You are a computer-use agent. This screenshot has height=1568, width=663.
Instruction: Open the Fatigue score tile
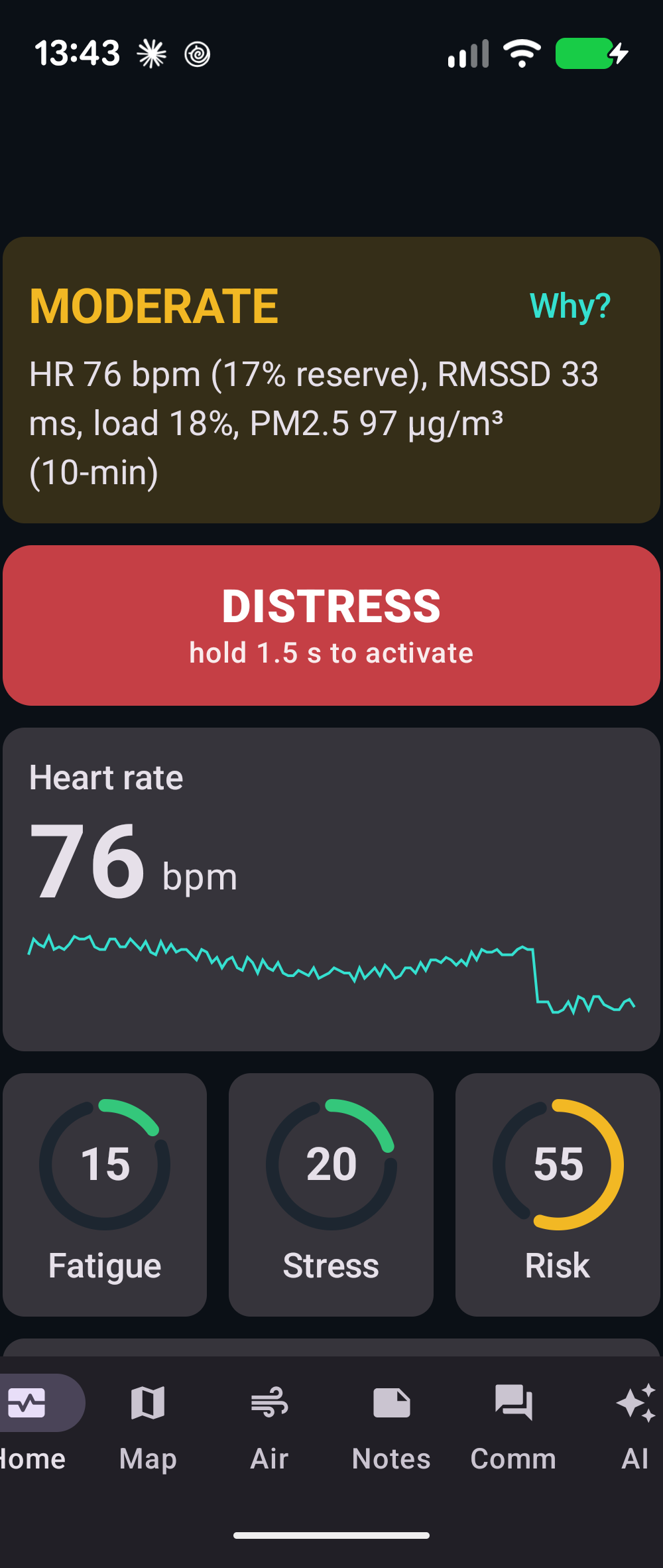(x=105, y=1195)
